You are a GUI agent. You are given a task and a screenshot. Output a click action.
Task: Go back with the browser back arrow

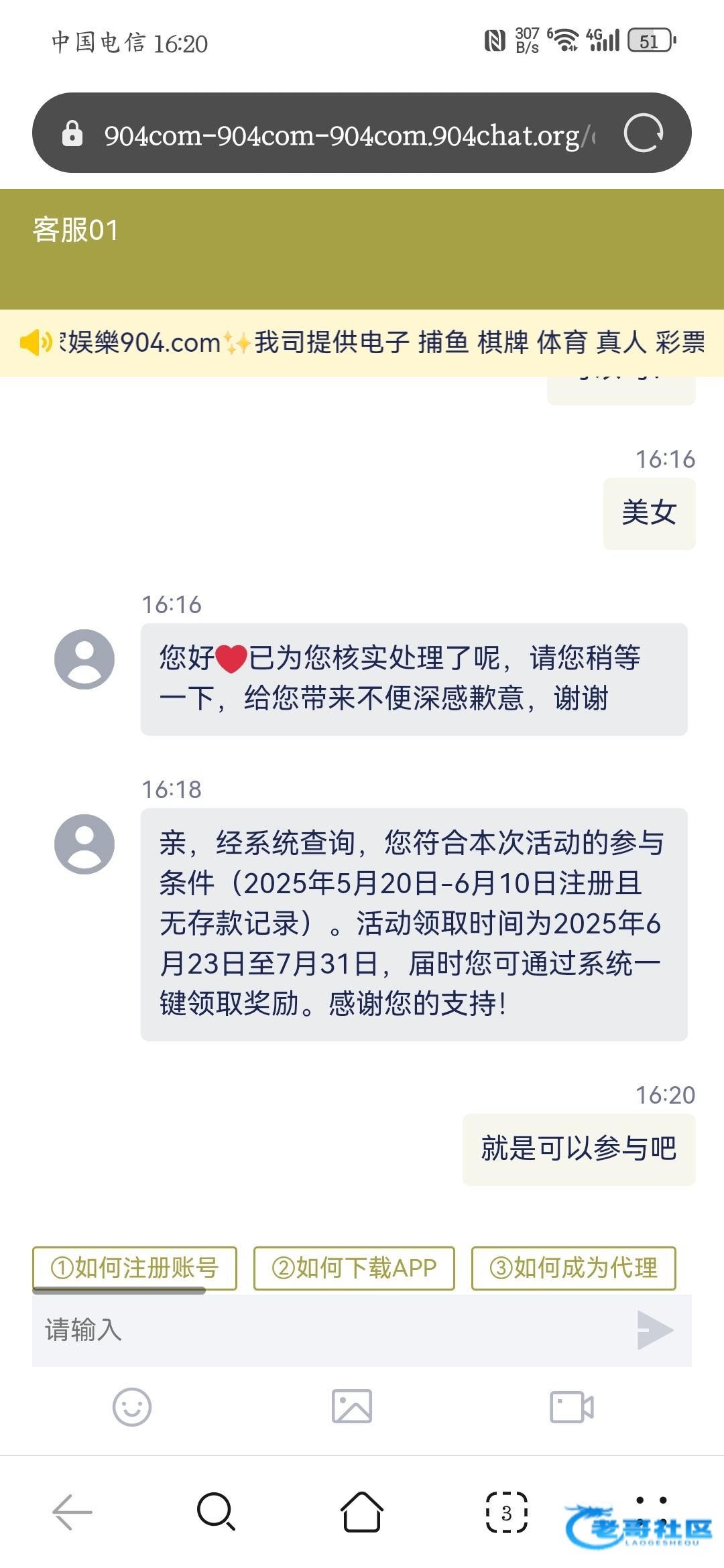click(72, 1512)
